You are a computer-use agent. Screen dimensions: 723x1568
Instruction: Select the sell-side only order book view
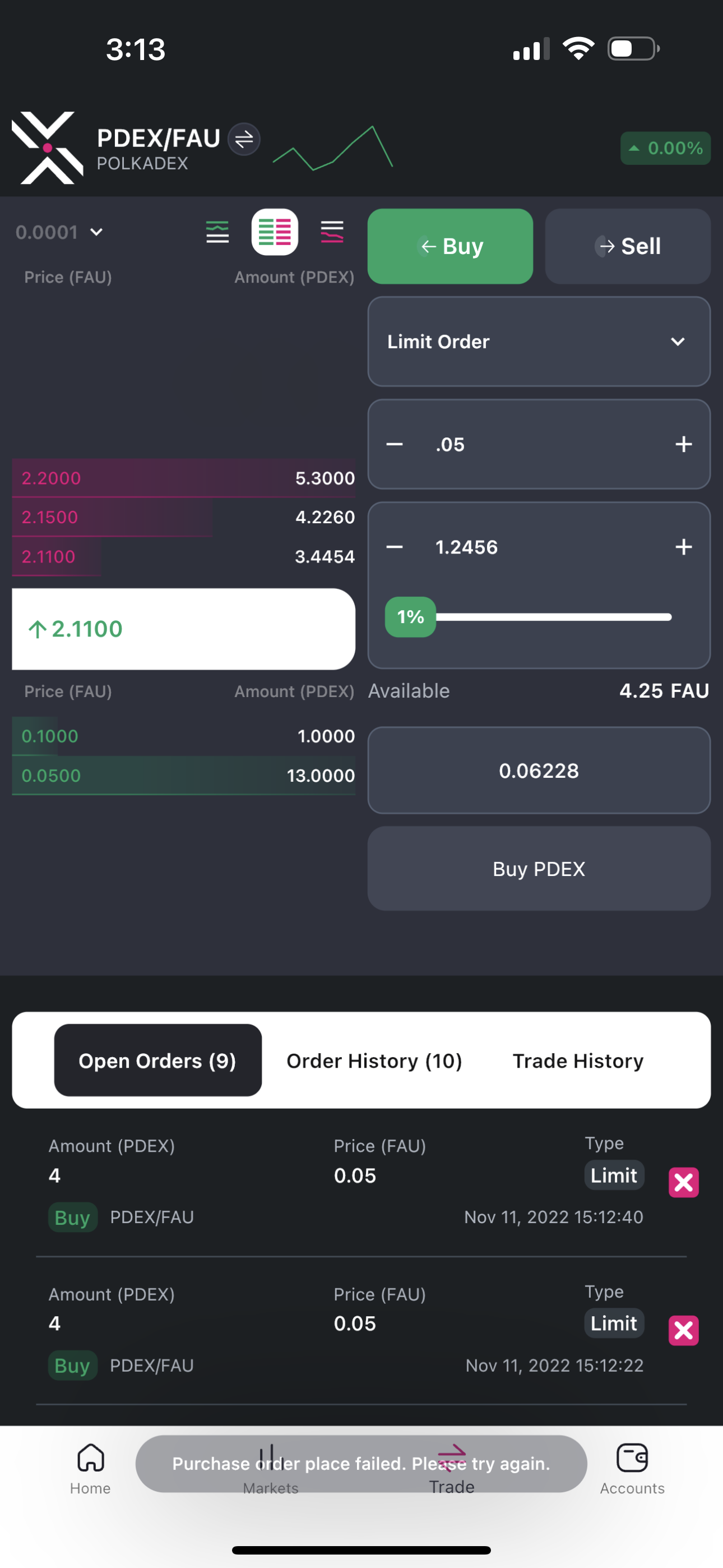point(332,232)
